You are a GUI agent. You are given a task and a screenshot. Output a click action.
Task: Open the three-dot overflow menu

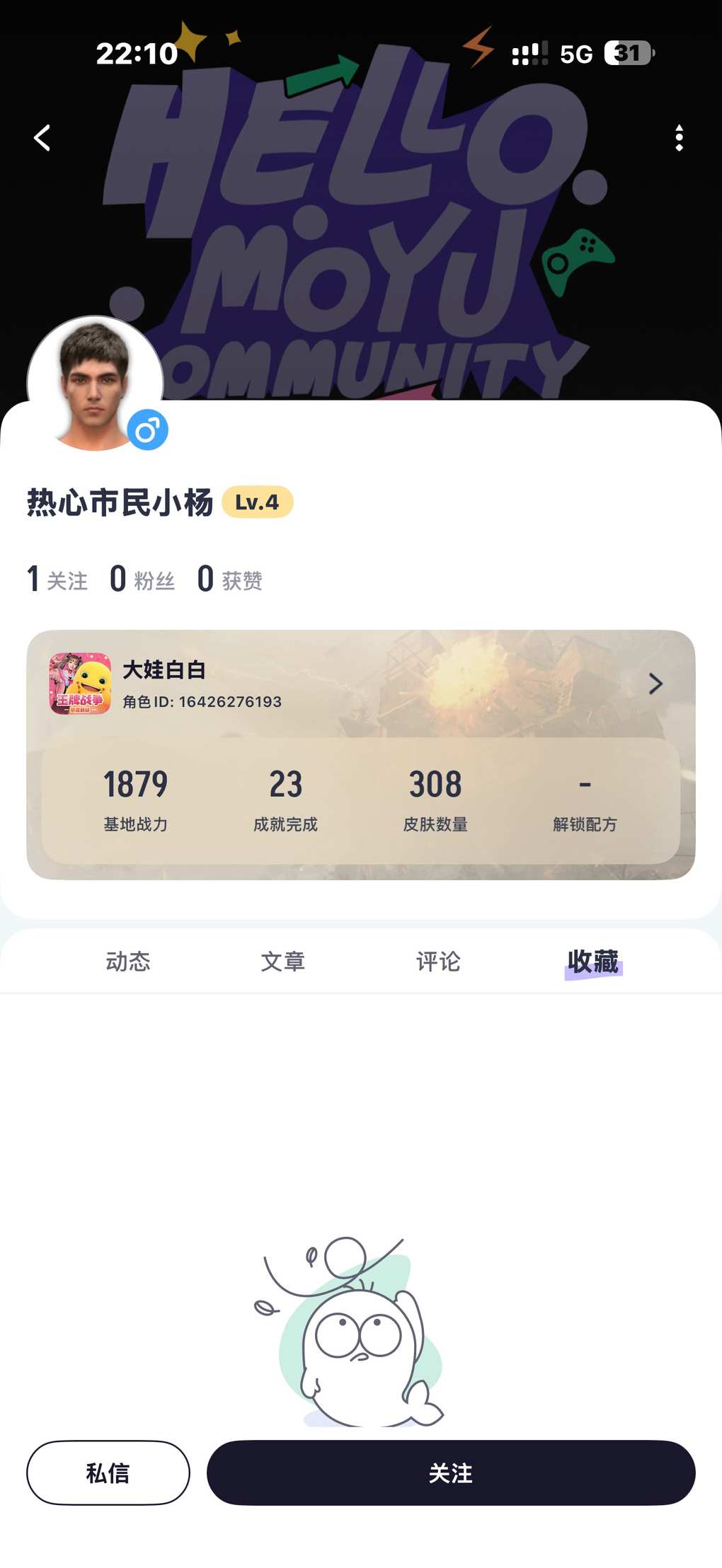click(x=679, y=138)
